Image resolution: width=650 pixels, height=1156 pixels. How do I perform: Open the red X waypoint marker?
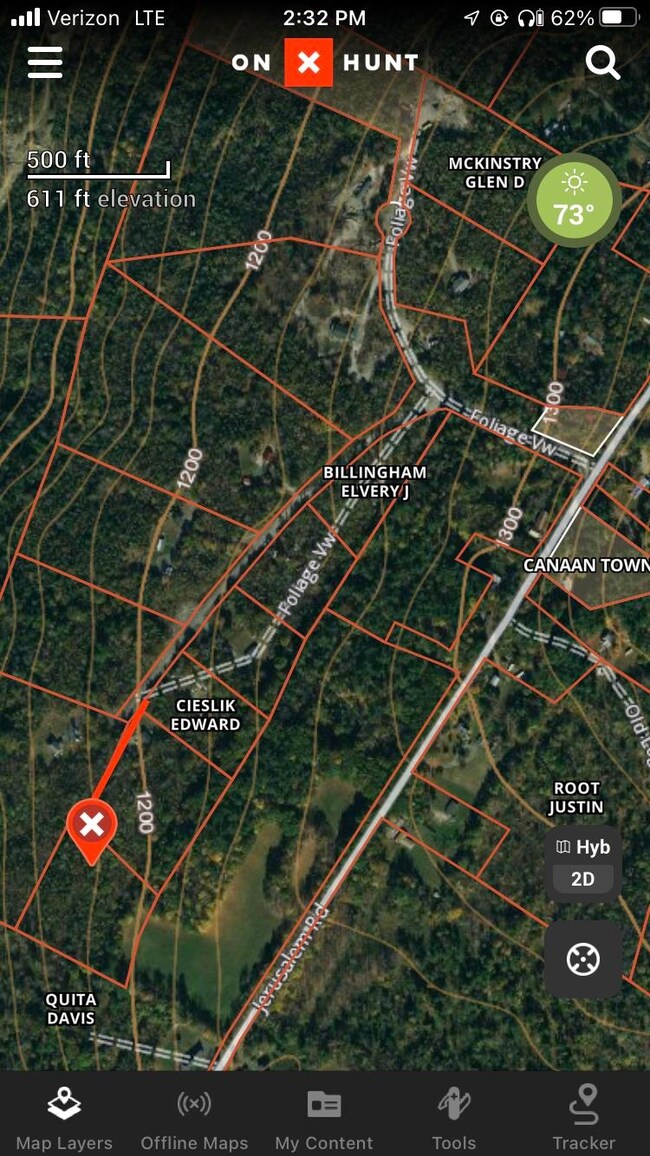pyautogui.click(x=92, y=827)
